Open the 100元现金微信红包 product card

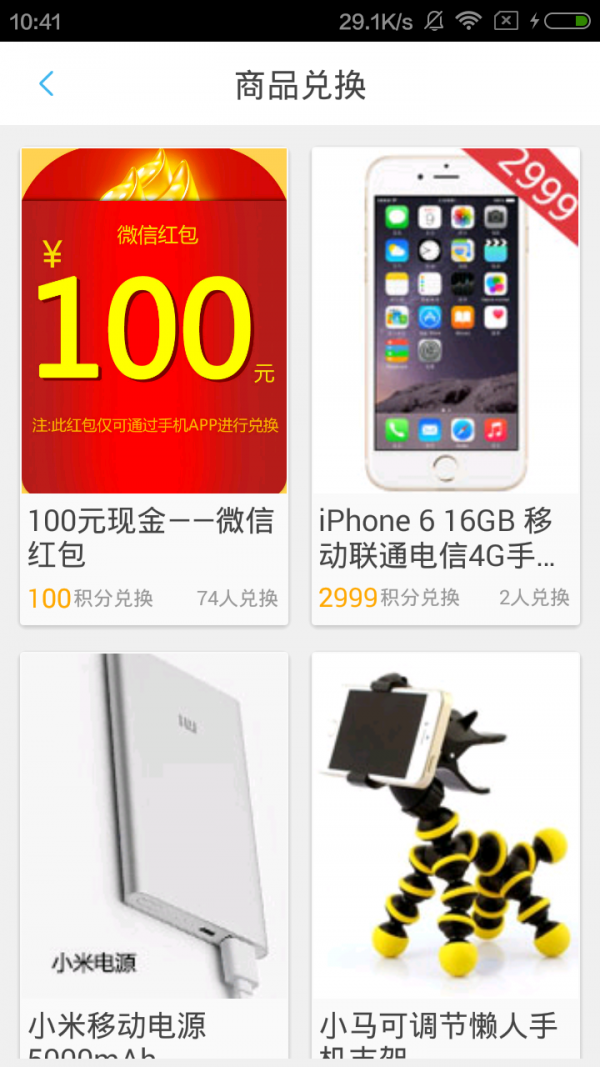154,386
